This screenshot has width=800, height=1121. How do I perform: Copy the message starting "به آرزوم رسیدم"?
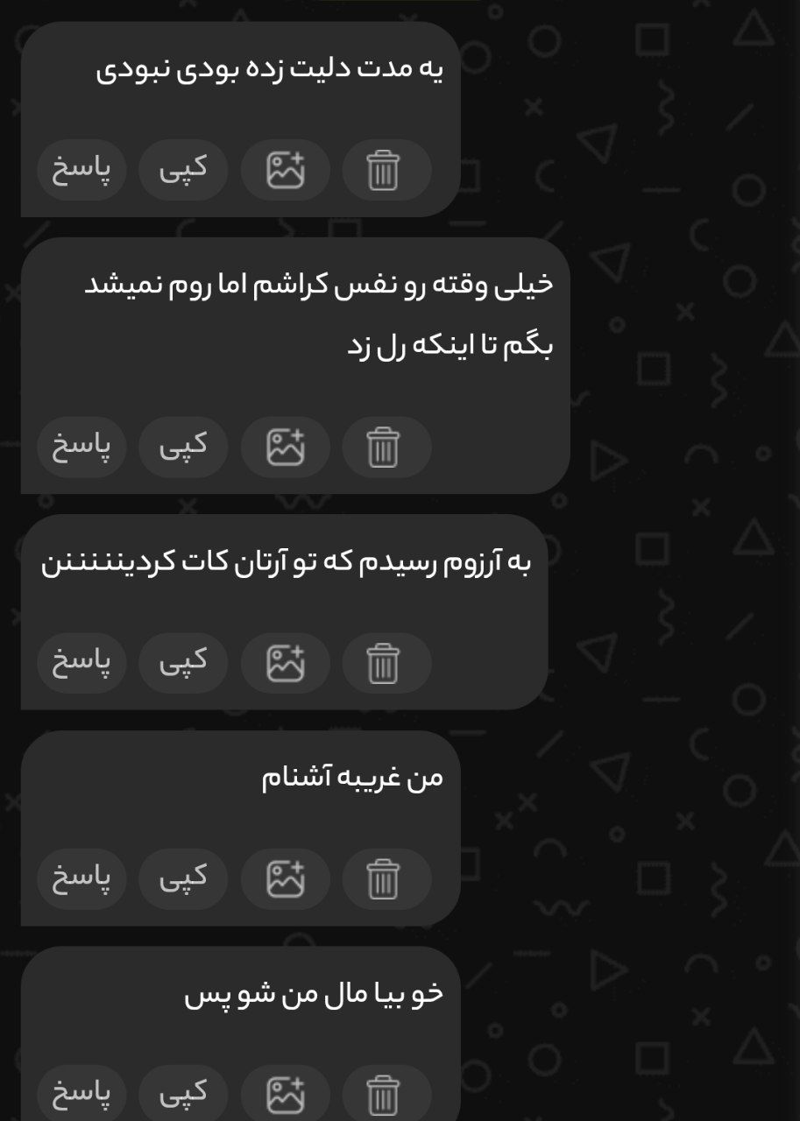[x=183, y=662]
